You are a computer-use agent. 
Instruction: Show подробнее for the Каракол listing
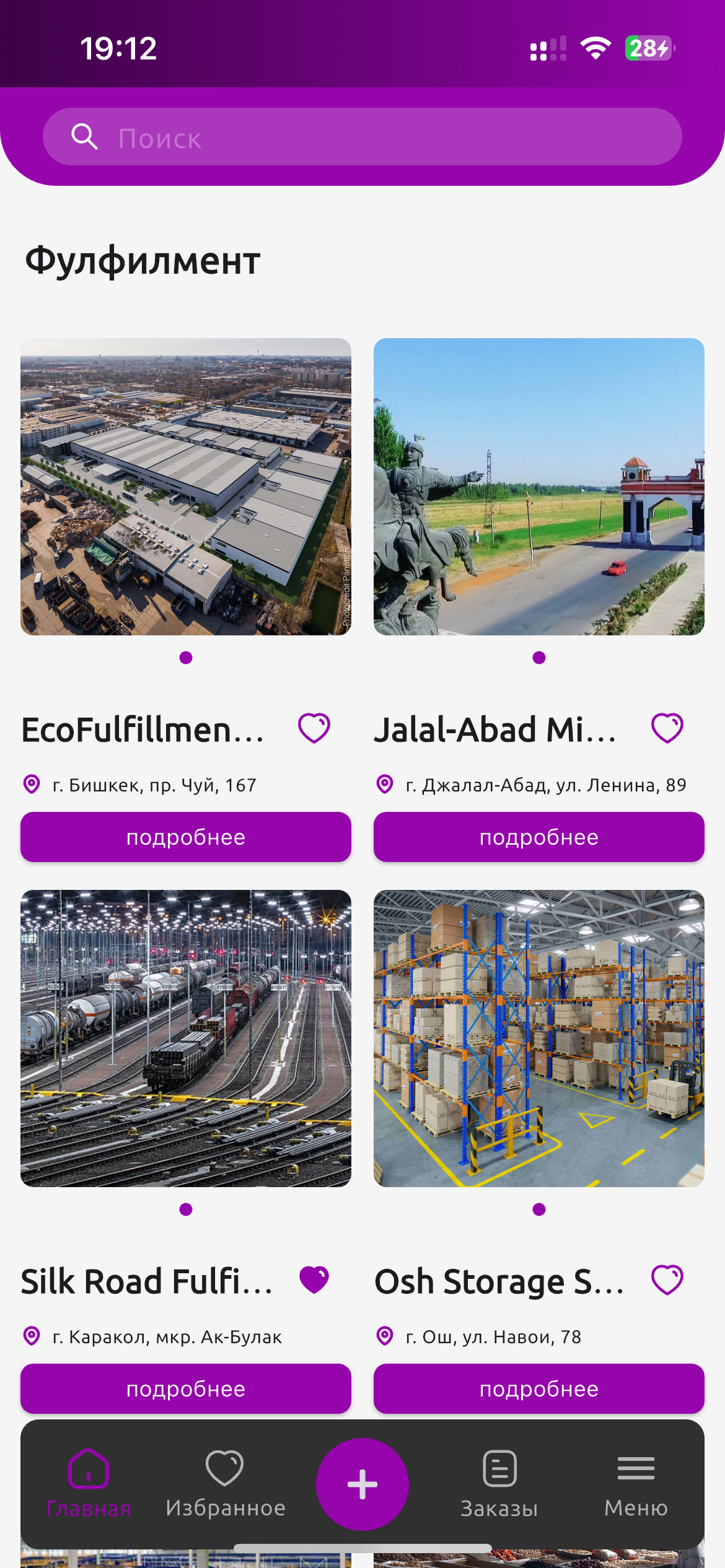(186, 1389)
